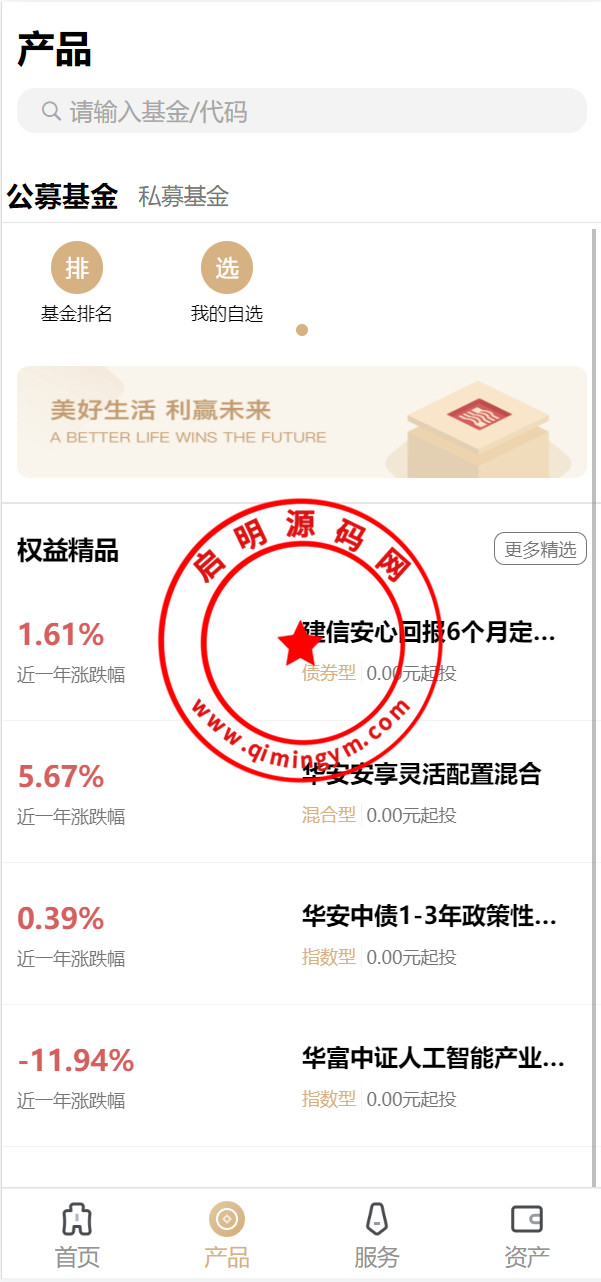Open 基金排名 fund ranking
Viewport: 601px width, 1282px height.
[x=77, y=285]
